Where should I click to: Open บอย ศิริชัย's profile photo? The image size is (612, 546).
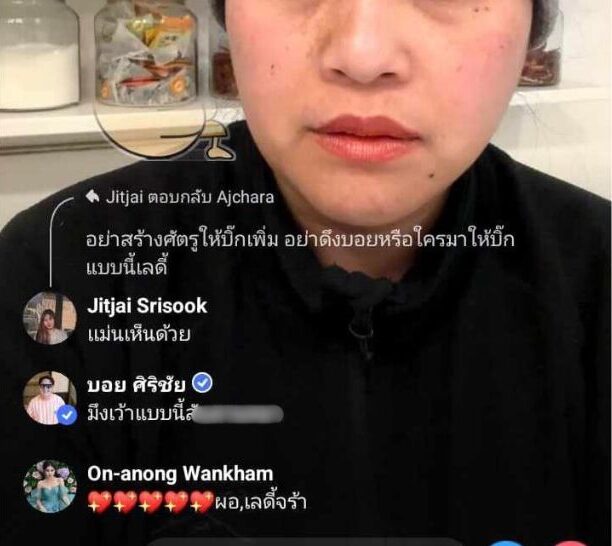click(49, 397)
